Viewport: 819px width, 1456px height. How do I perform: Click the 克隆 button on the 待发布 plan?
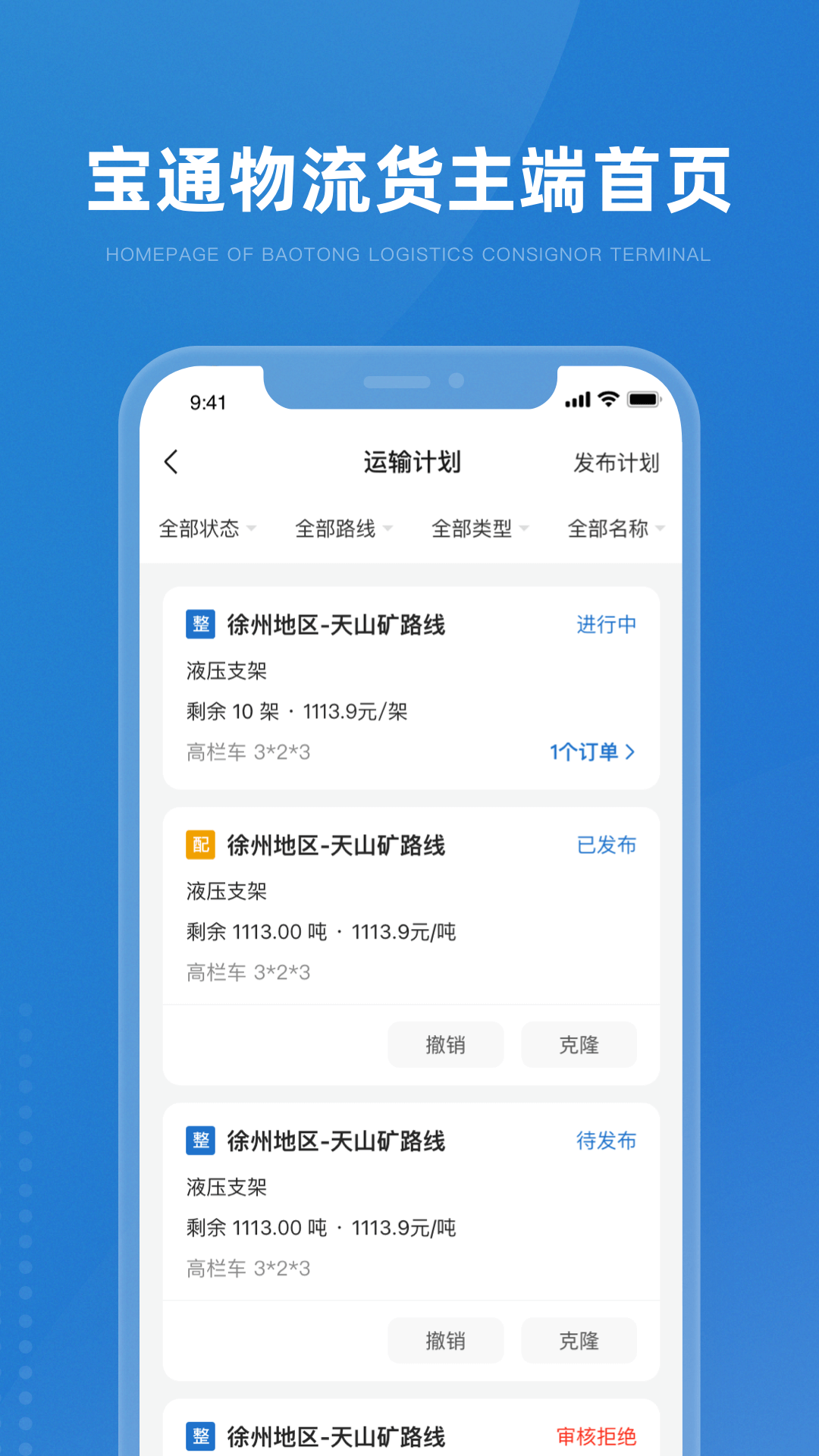pyautogui.click(x=579, y=1340)
